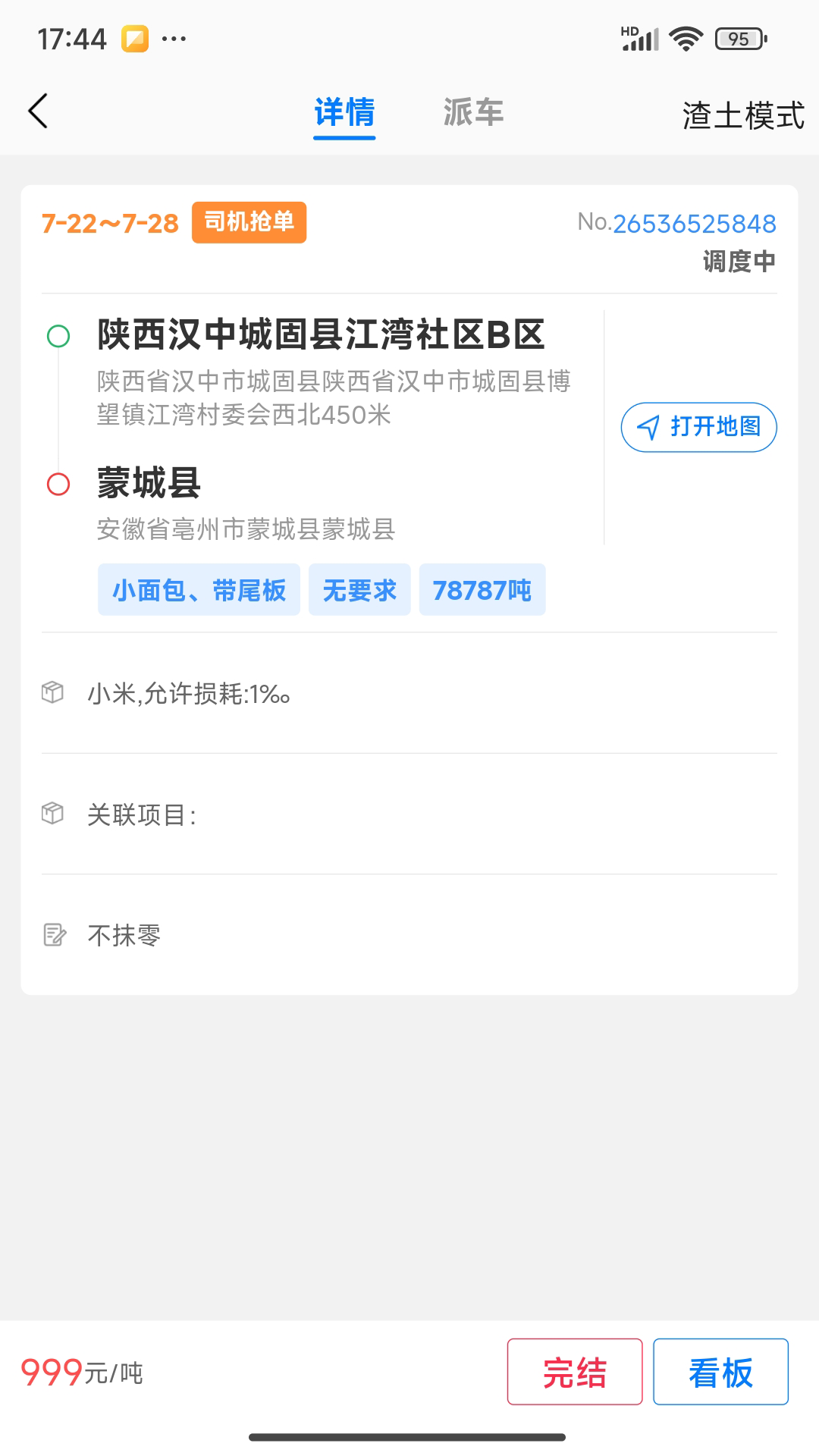Tap the 无要求 requirement tag

[x=359, y=589]
